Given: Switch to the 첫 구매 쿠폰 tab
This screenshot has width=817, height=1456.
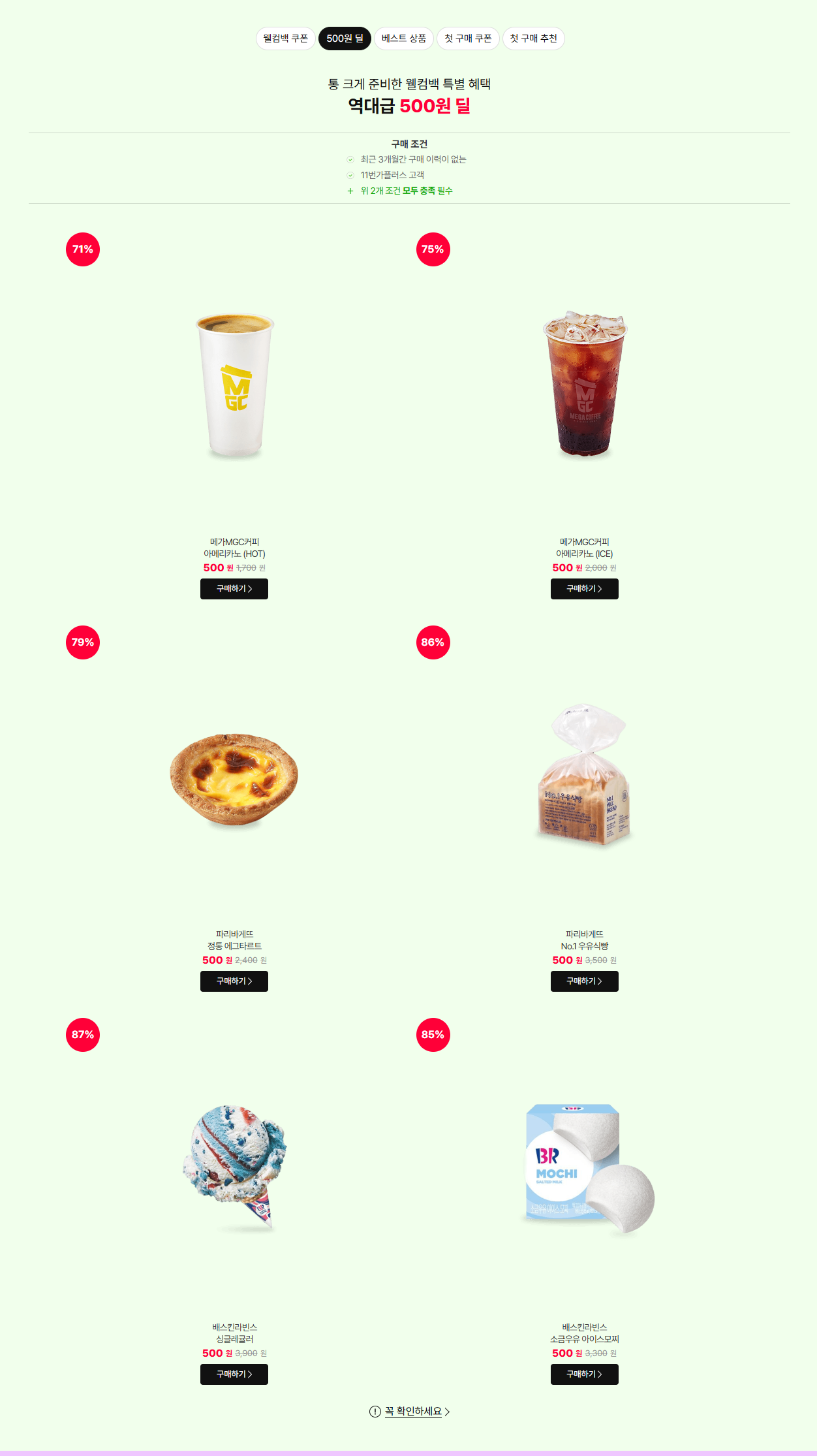Looking at the screenshot, I should pyautogui.click(x=468, y=39).
